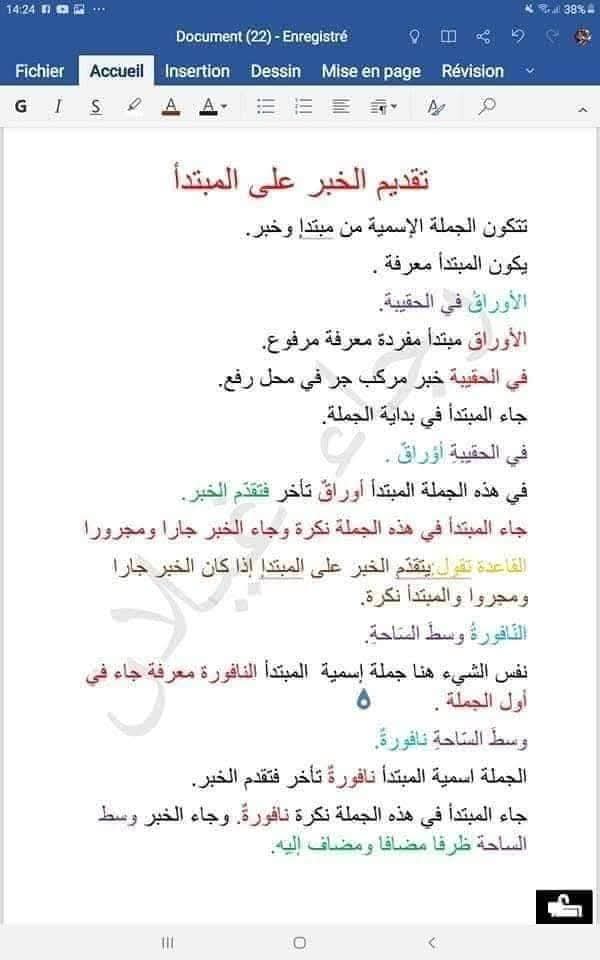This screenshot has height=960, width=600.
Task: Tap the text highlight pen
Action: pos(134,106)
